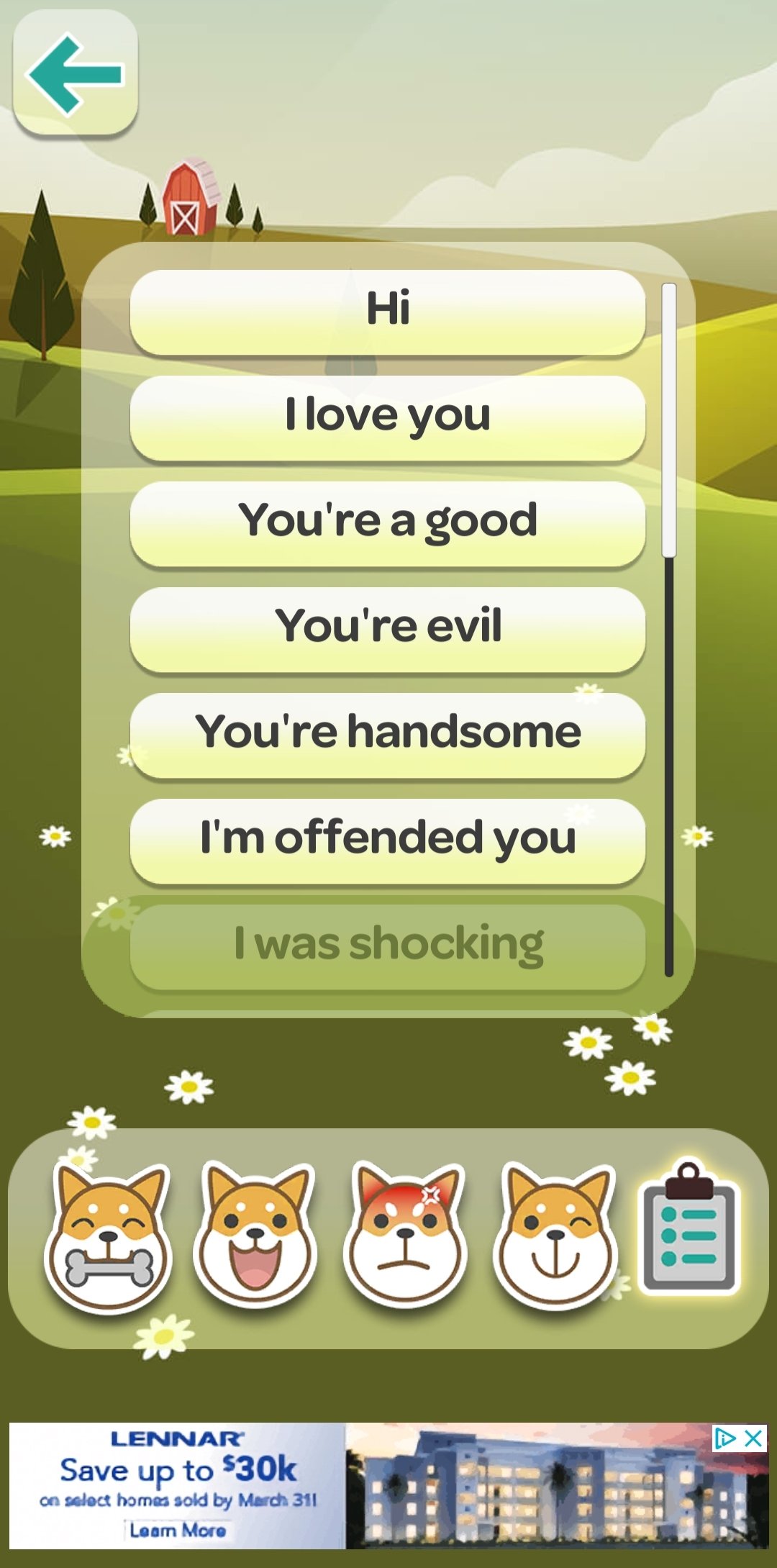Go back with the green arrow
The image size is (777, 1568).
coord(76,73)
